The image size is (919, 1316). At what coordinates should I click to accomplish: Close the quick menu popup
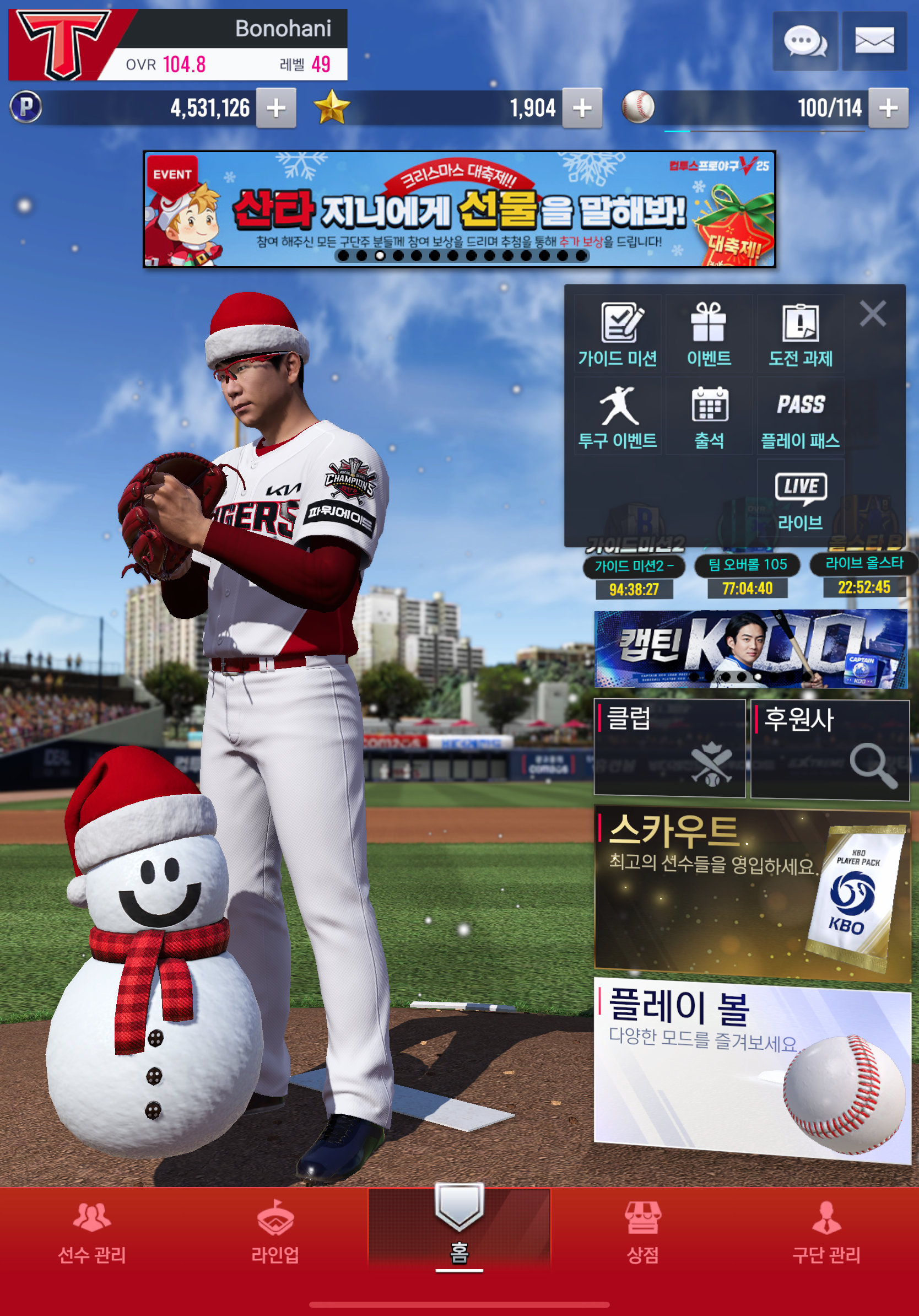coord(873,314)
